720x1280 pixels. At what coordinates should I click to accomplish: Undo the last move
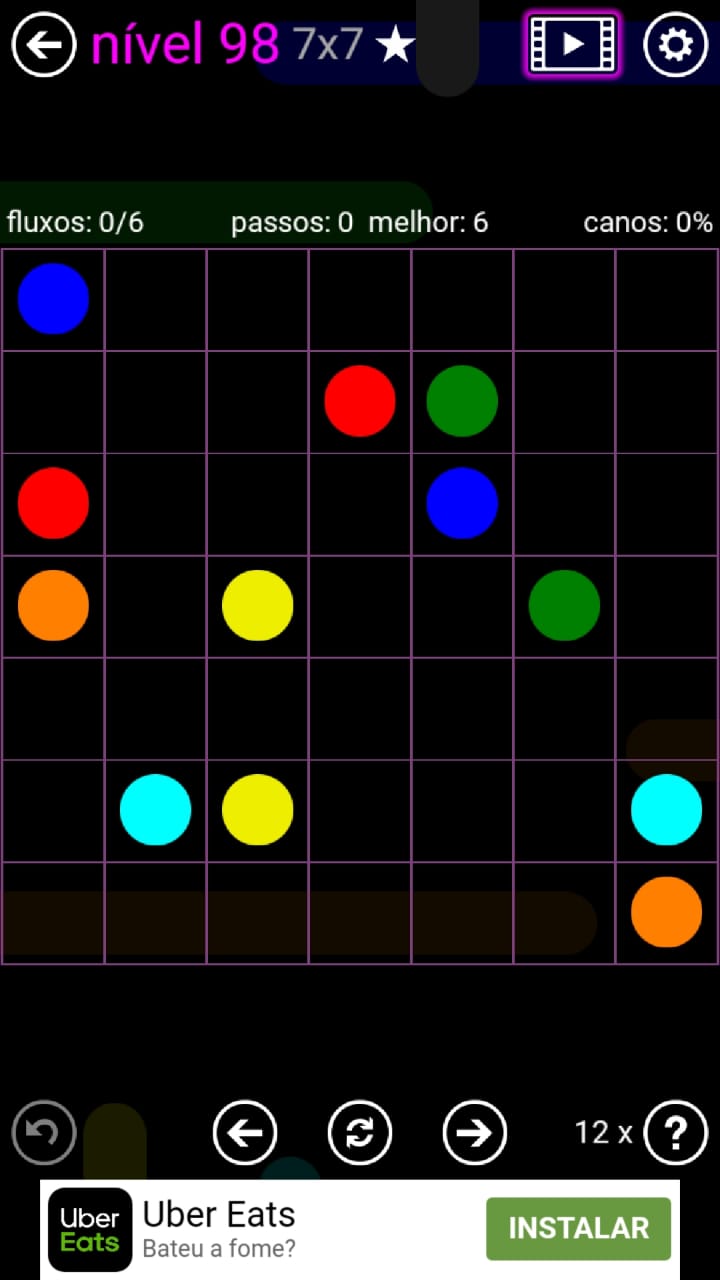[44, 1133]
